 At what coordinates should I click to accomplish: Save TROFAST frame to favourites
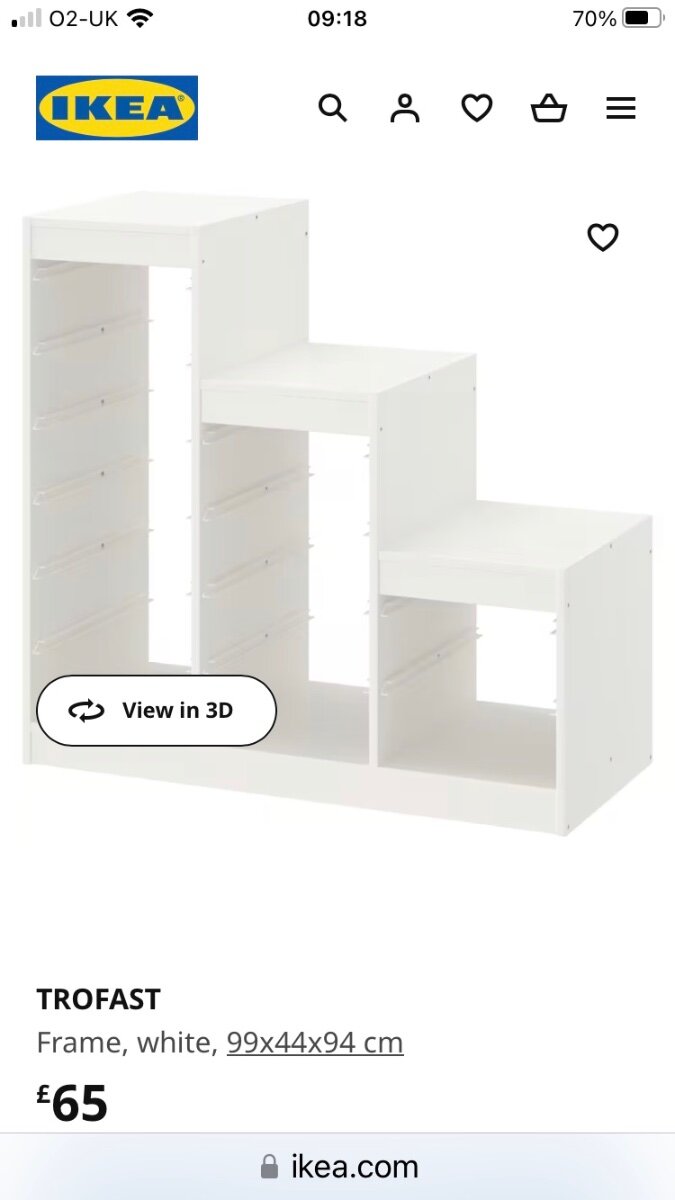(x=602, y=237)
